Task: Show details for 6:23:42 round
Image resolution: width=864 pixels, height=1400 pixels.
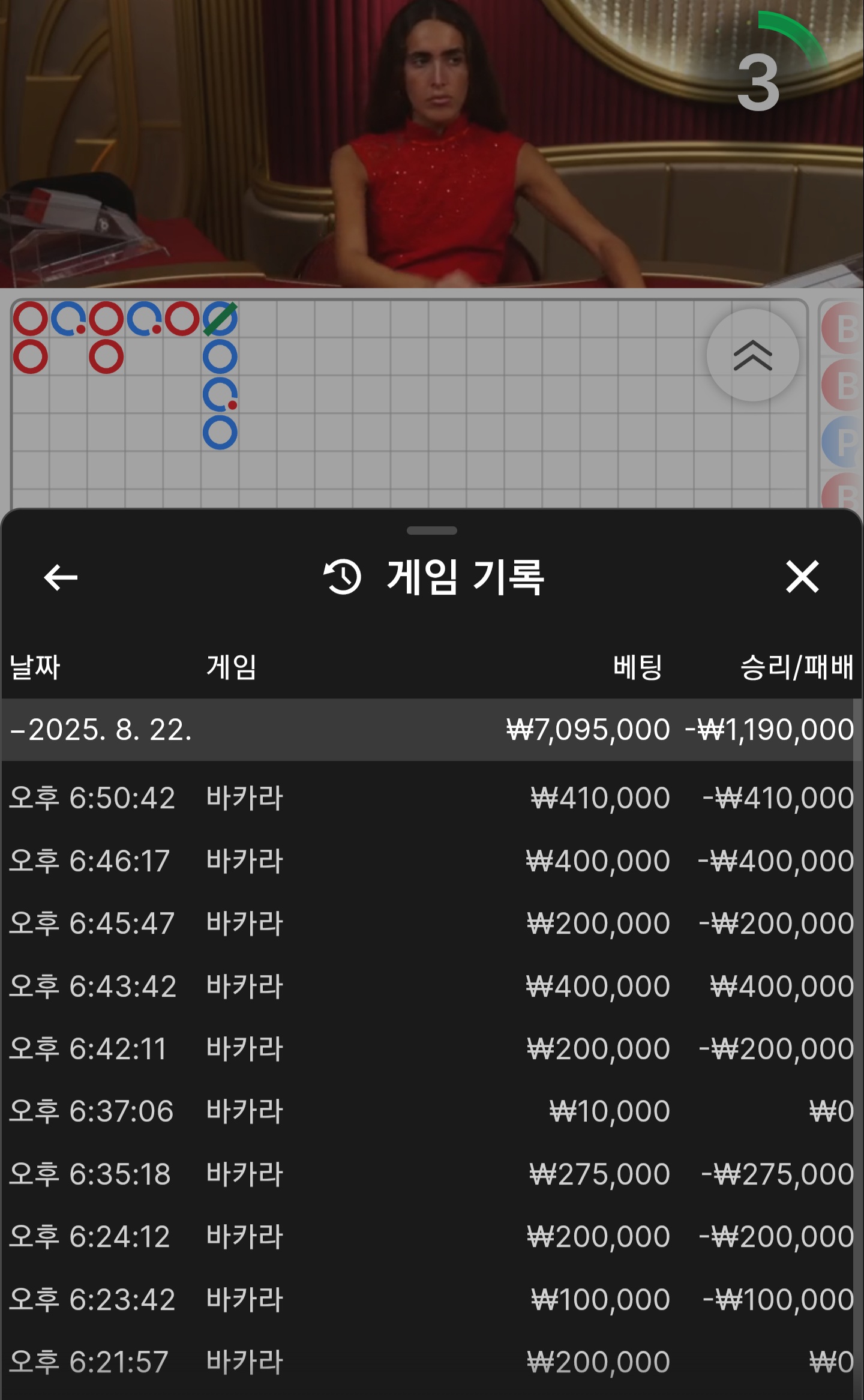Action: point(431,1299)
